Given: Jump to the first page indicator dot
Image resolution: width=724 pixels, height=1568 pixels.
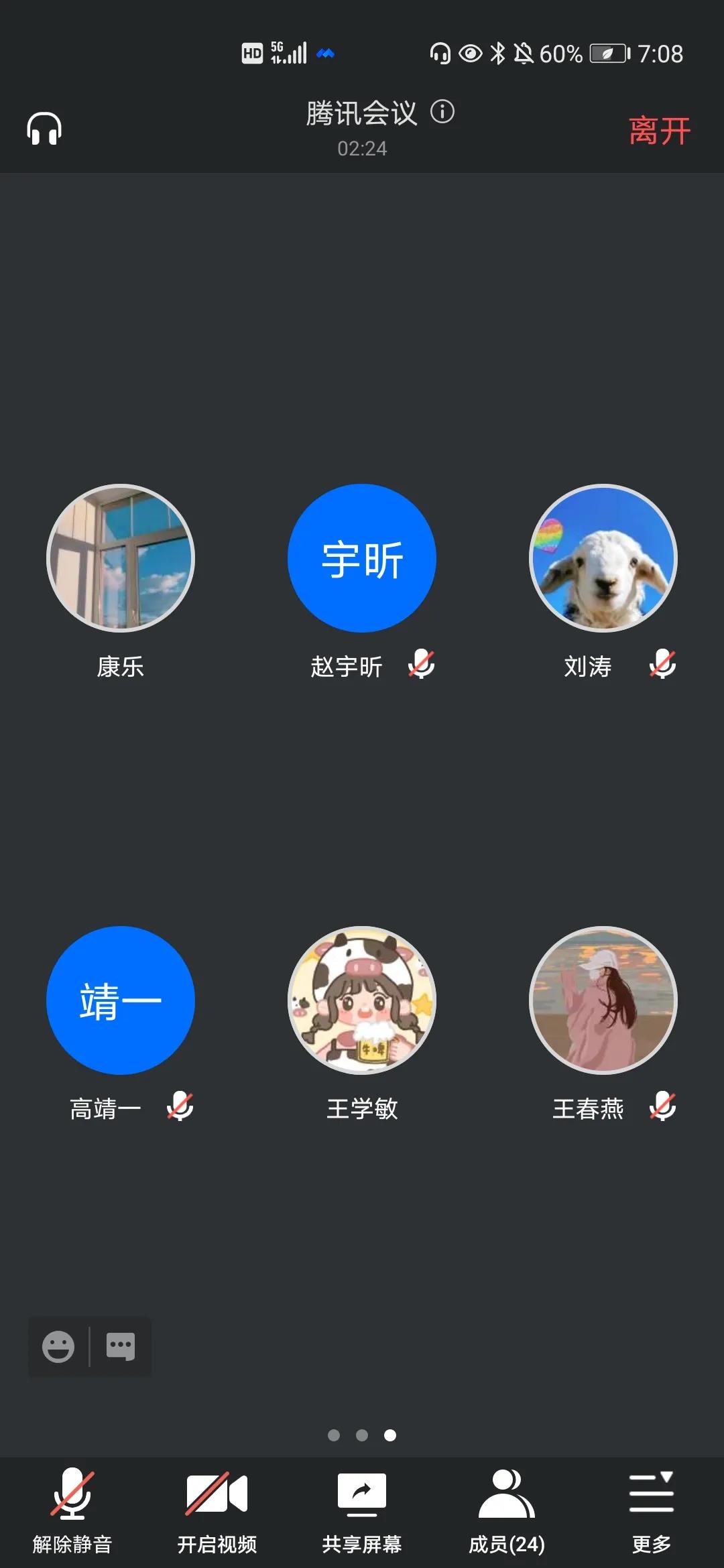Looking at the screenshot, I should [x=334, y=1435].
